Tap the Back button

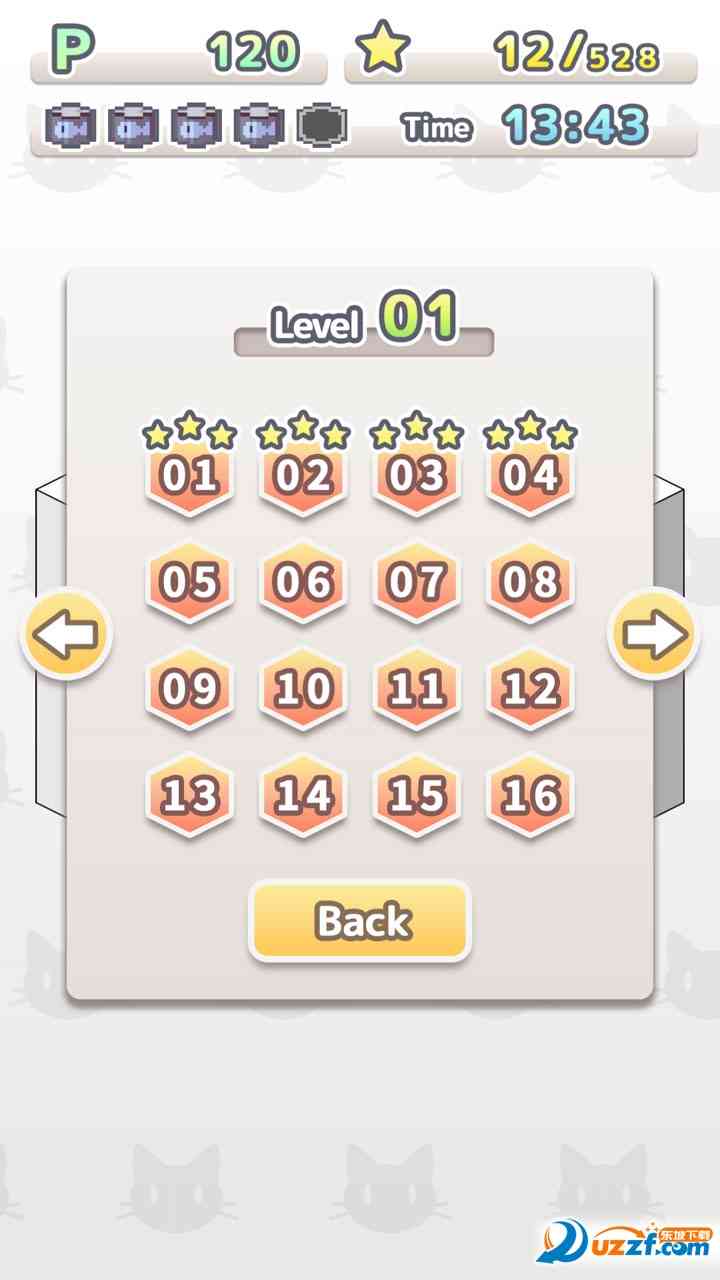[360, 921]
